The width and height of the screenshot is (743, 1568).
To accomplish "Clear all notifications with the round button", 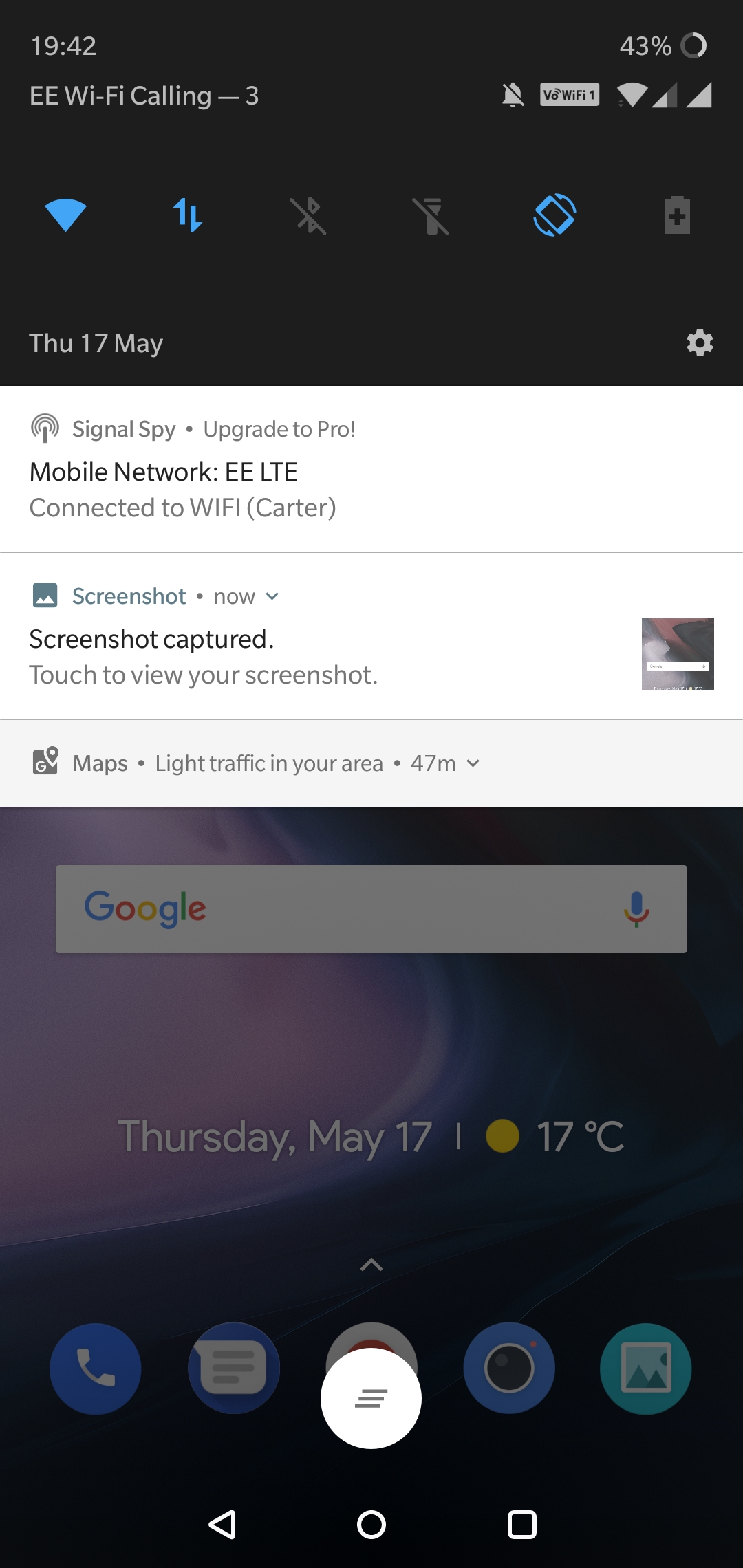I will tap(371, 1398).
